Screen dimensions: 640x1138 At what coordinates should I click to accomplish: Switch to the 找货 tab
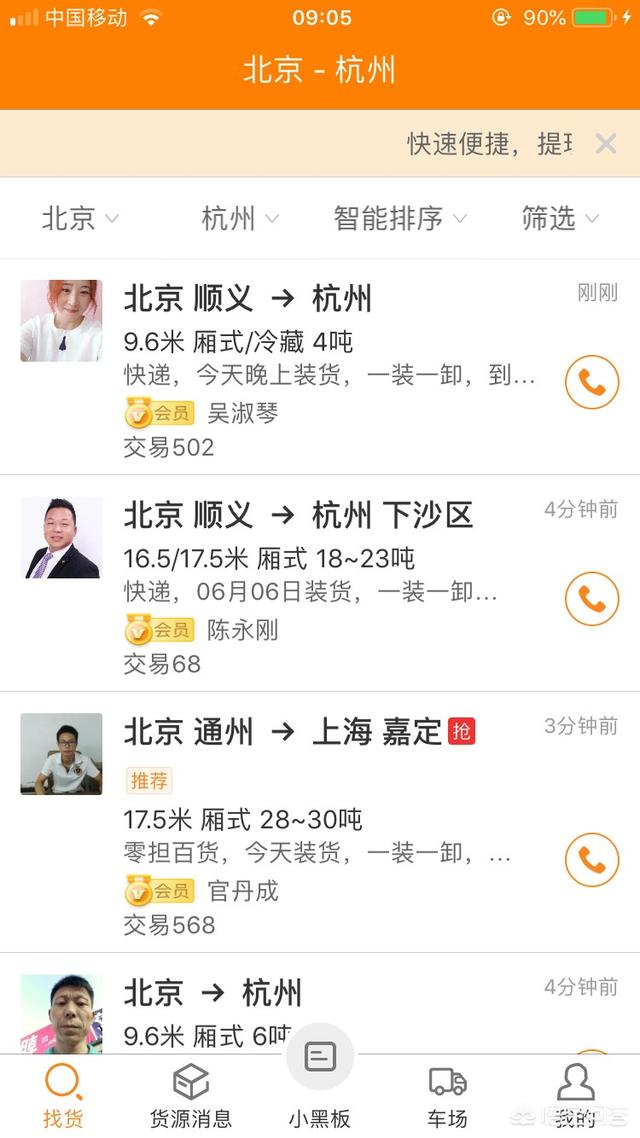coord(63,1096)
